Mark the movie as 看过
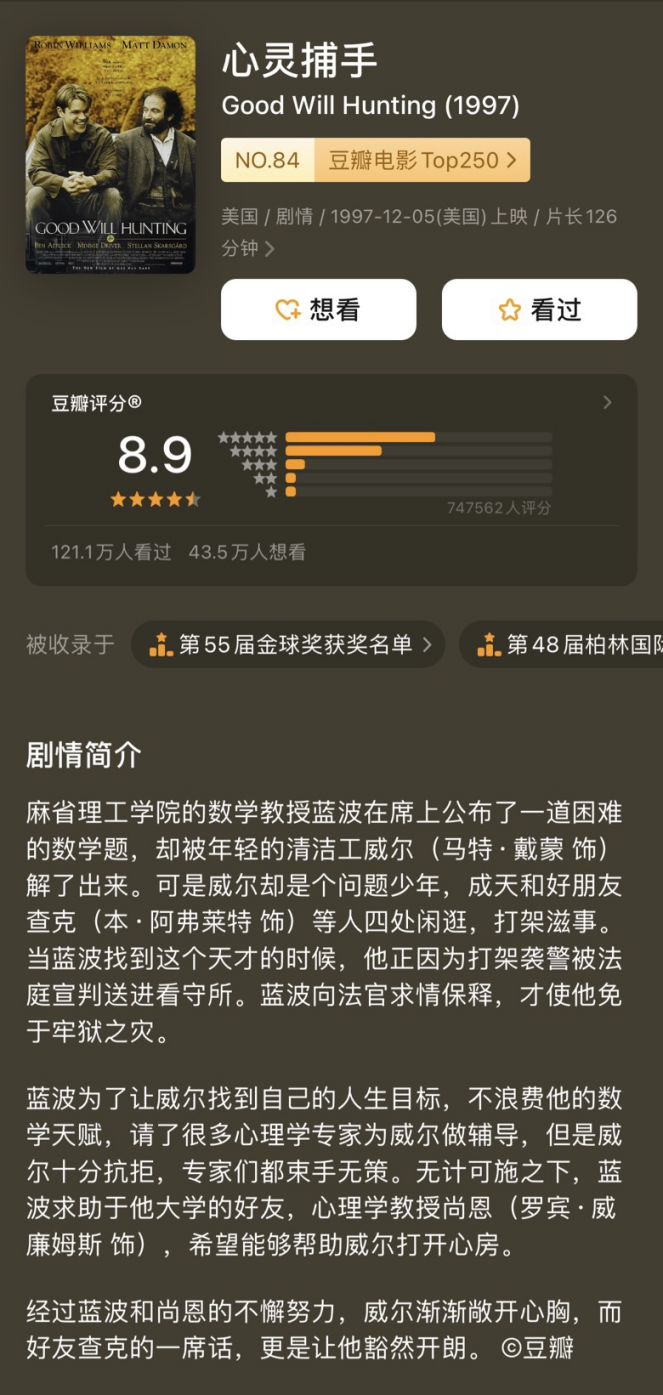The width and height of the screenshot is (663, 1395). click(x=539, y=310)
